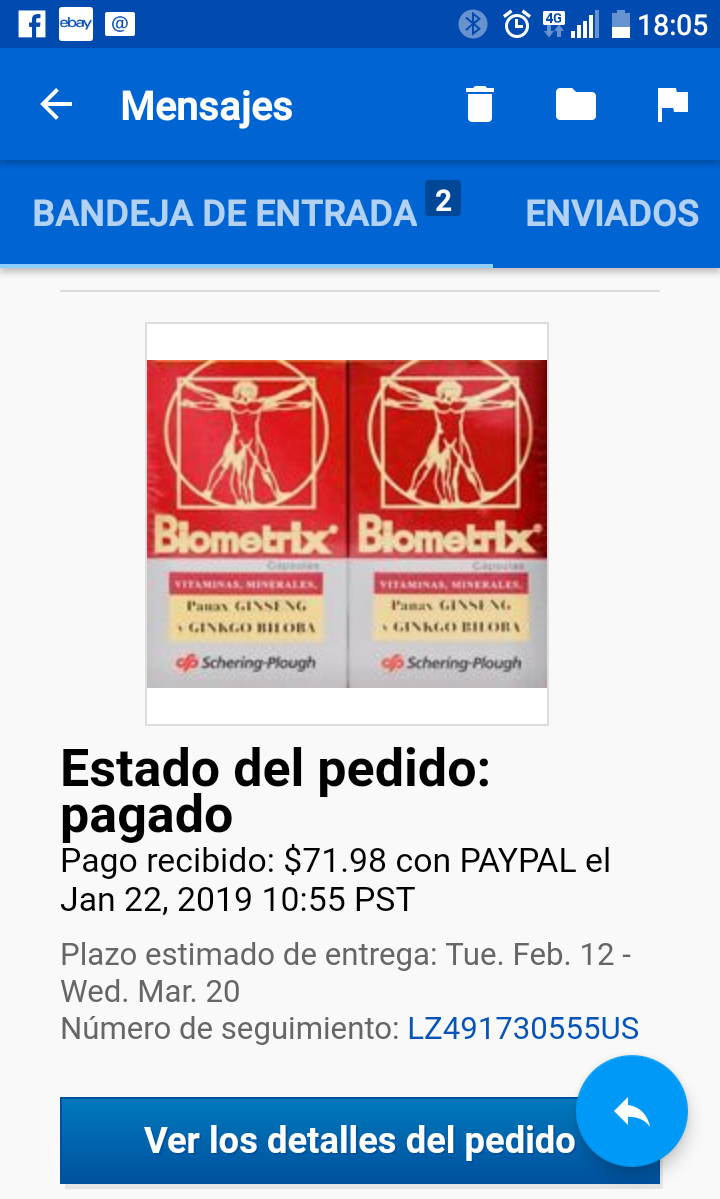Move message to a folder

pos(576,105)
